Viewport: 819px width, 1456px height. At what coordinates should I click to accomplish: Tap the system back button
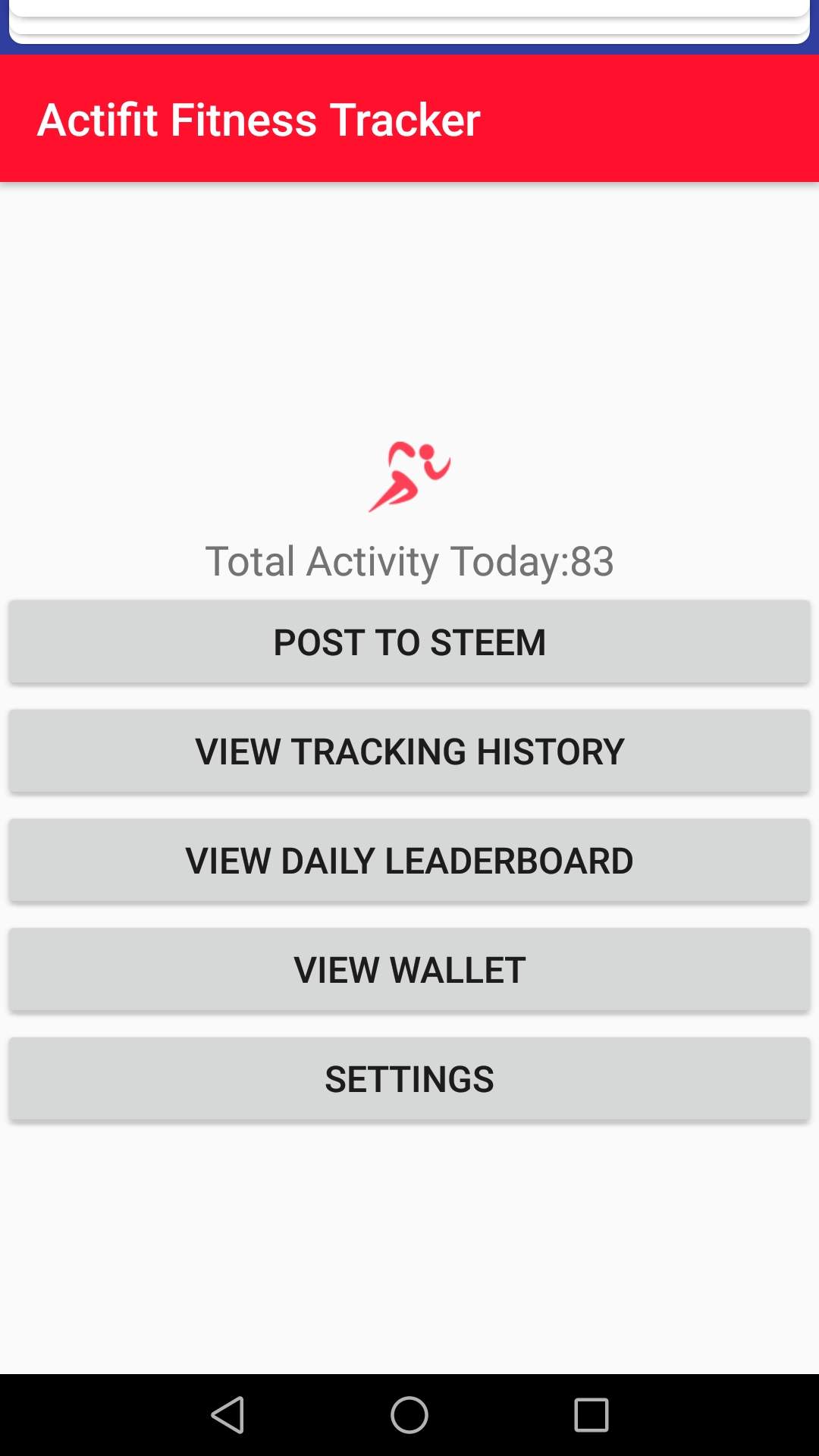(227, 1415)
